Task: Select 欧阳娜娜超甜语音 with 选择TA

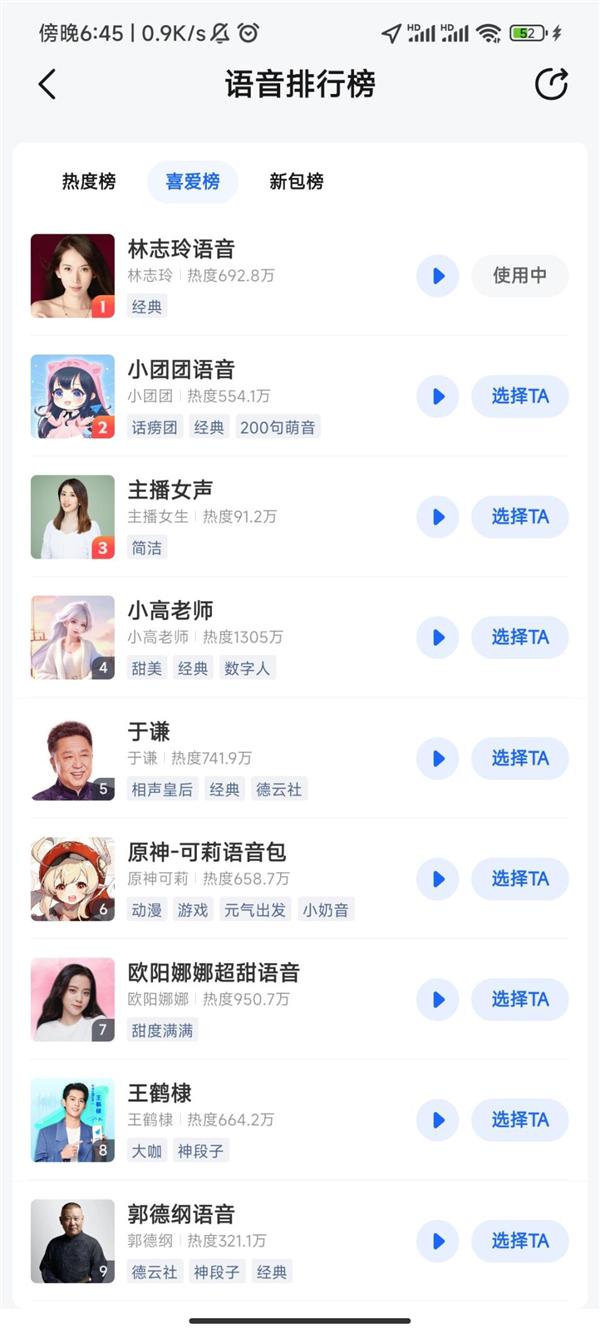Action: 520,999
